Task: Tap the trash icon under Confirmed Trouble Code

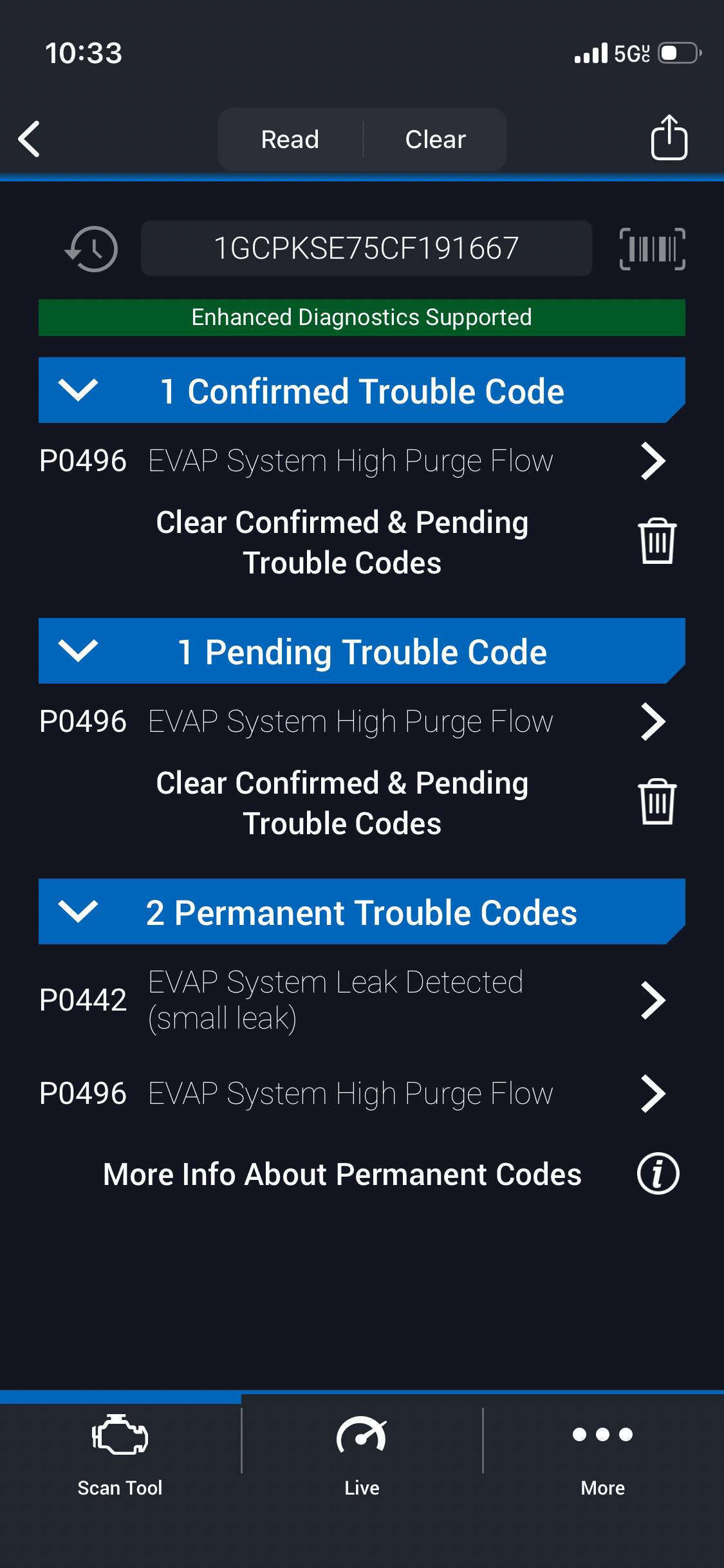Action: 657,541
